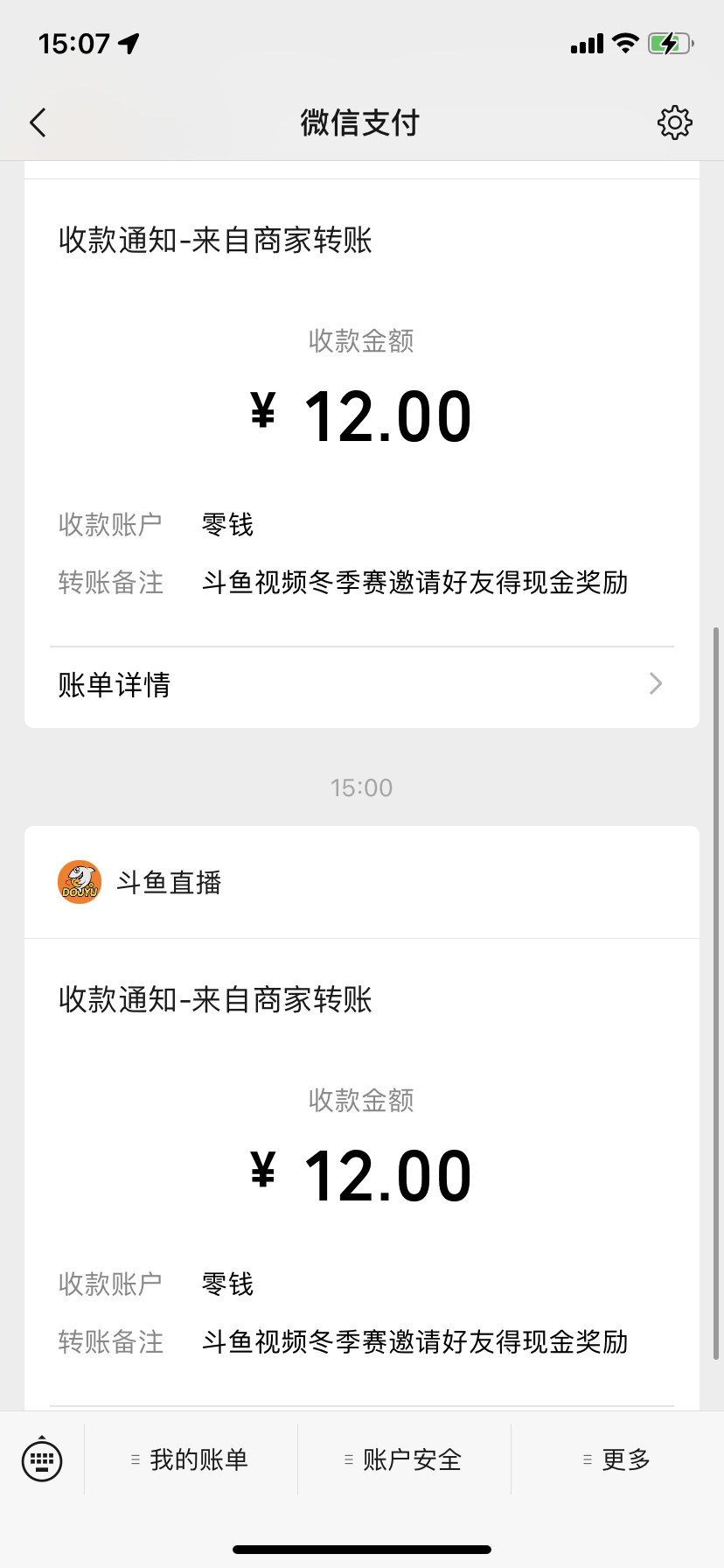Open the keyboard icon at bottom left
Image resolution: width=724 pixels, height=1568 pixels.
click(42, 1459)
